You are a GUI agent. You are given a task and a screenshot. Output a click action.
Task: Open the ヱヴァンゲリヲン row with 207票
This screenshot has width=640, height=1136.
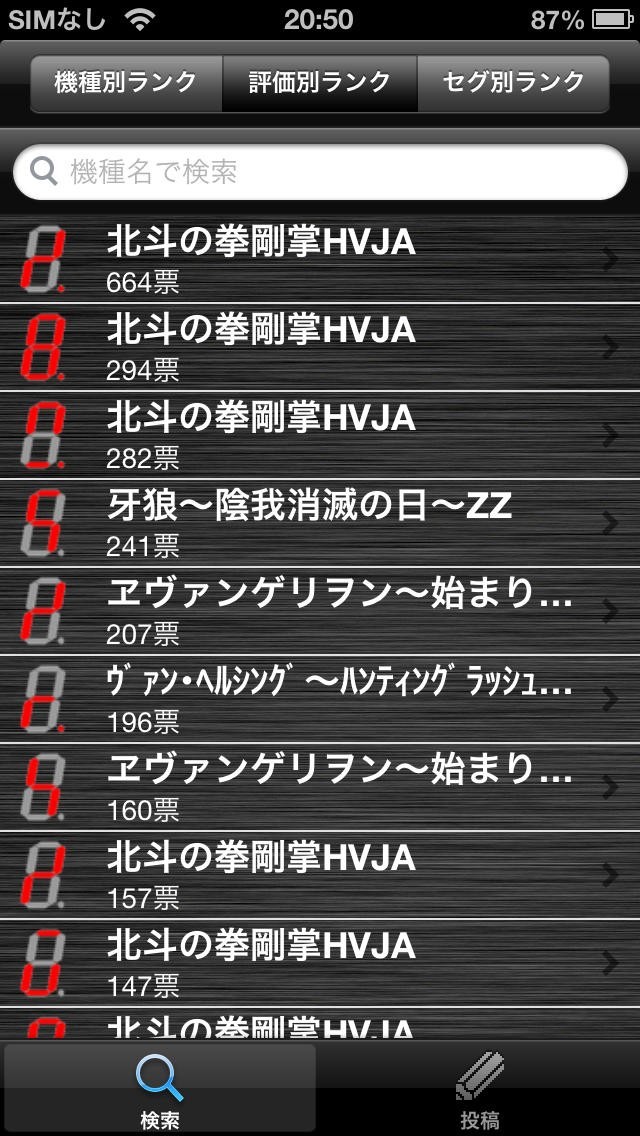coord(320,611)
